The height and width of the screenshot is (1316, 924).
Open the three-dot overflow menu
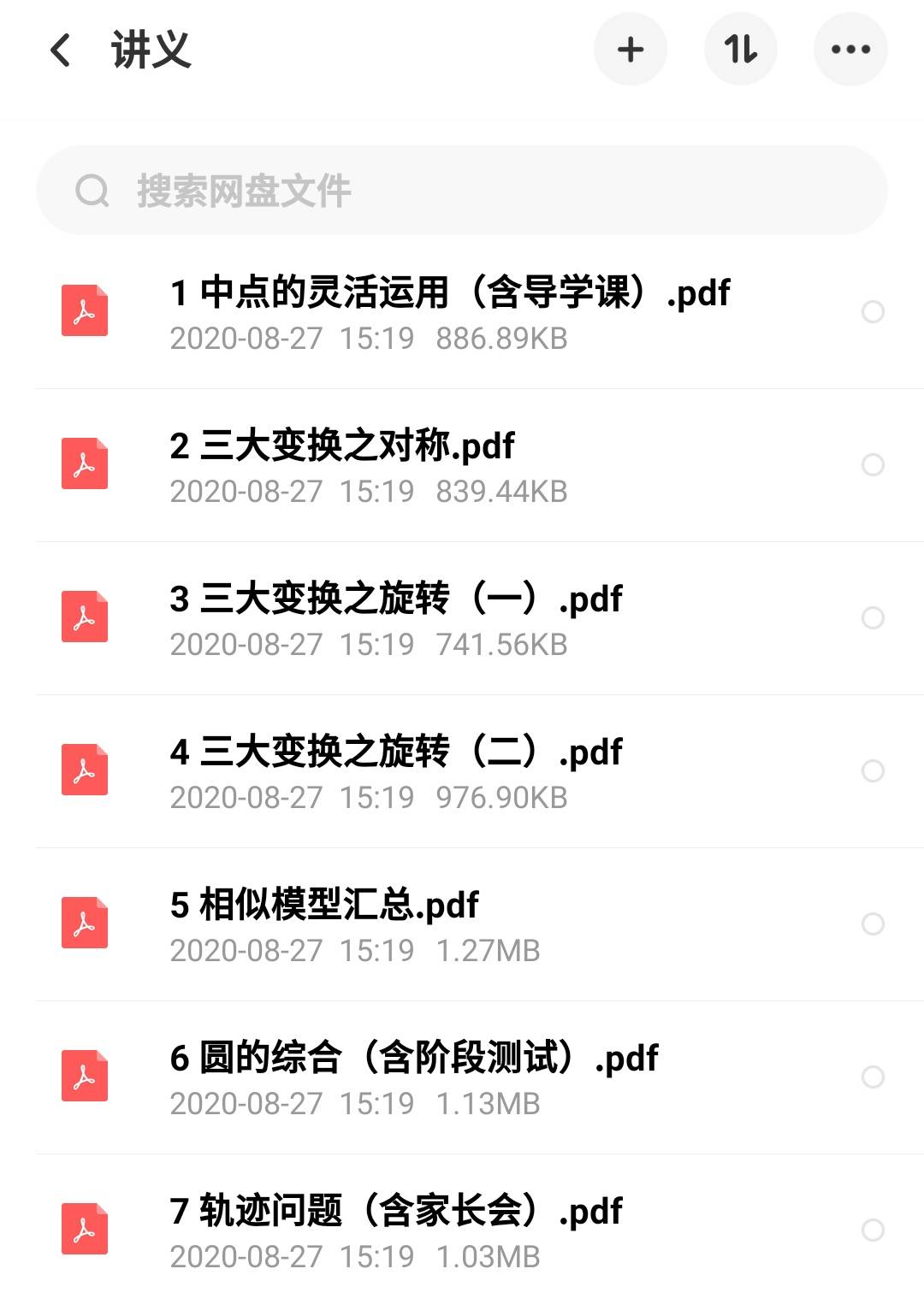[850, 50]
